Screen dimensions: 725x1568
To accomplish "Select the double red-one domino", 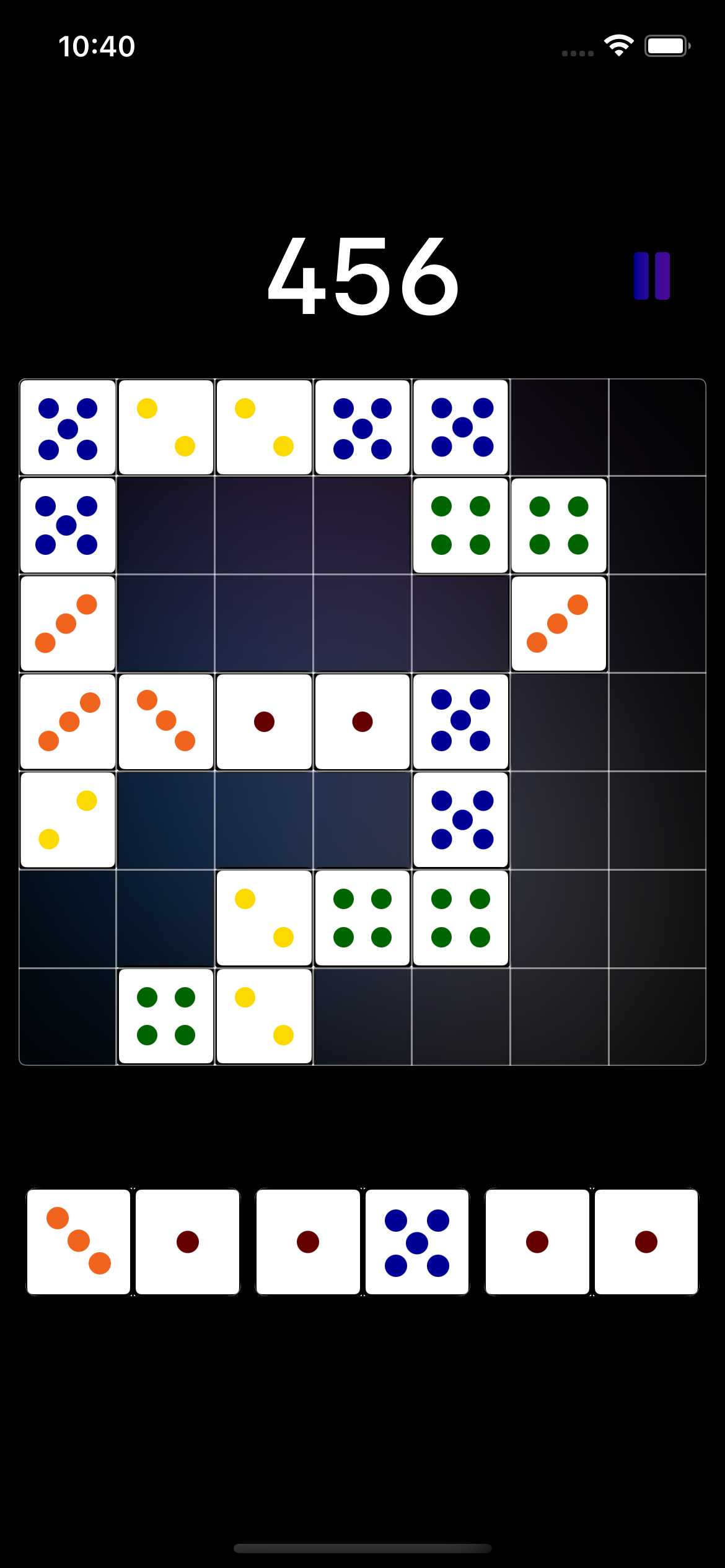I will pos(592,1241).
